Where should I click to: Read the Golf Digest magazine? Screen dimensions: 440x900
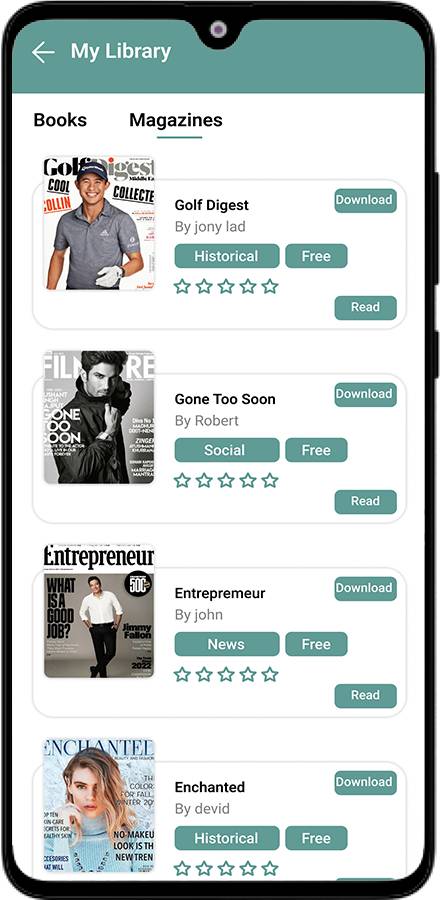(x=365, y=308)
